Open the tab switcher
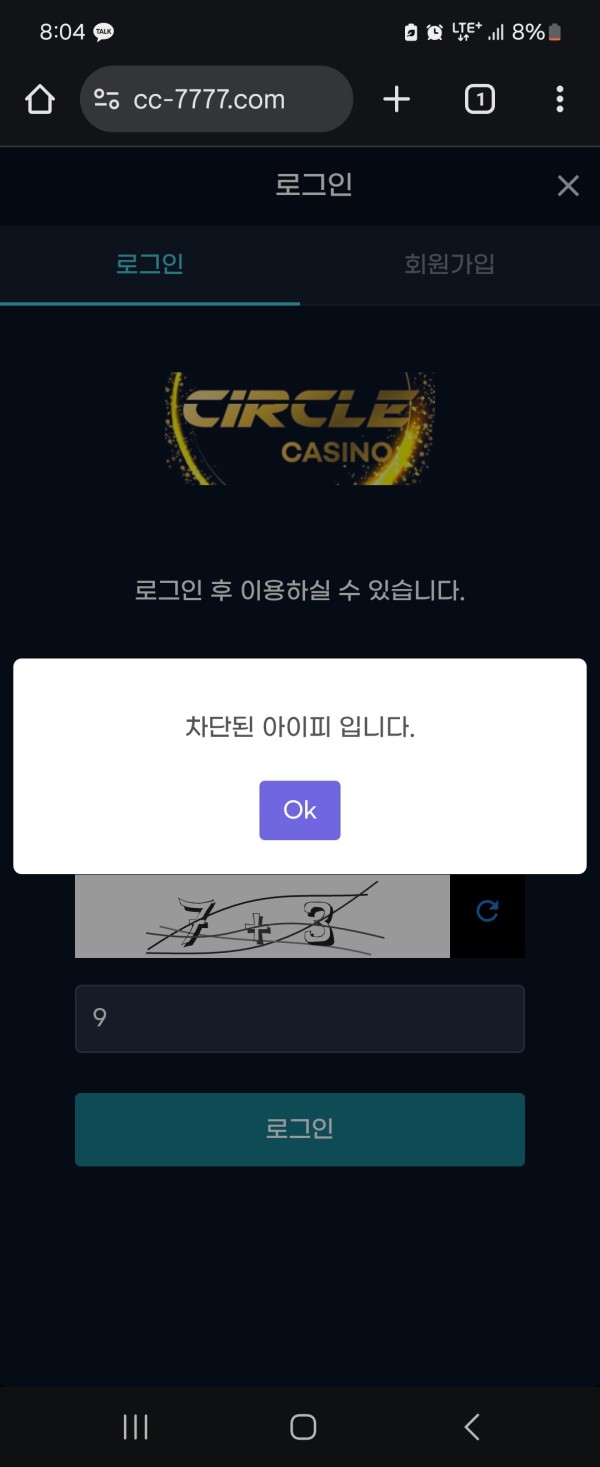The image size is (600, 1467). point(479,99)
